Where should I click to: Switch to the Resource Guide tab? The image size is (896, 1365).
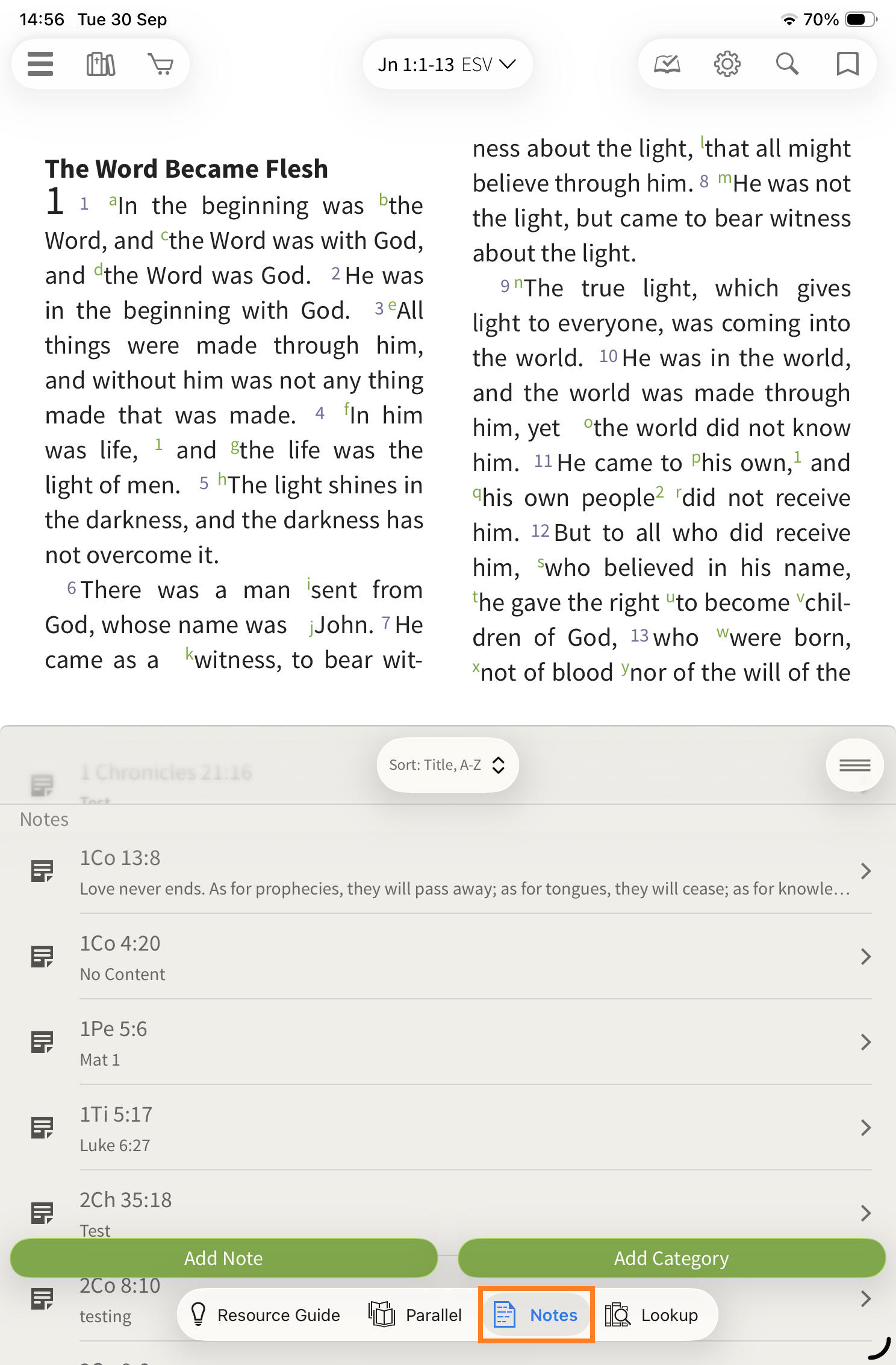(266, 1315)
